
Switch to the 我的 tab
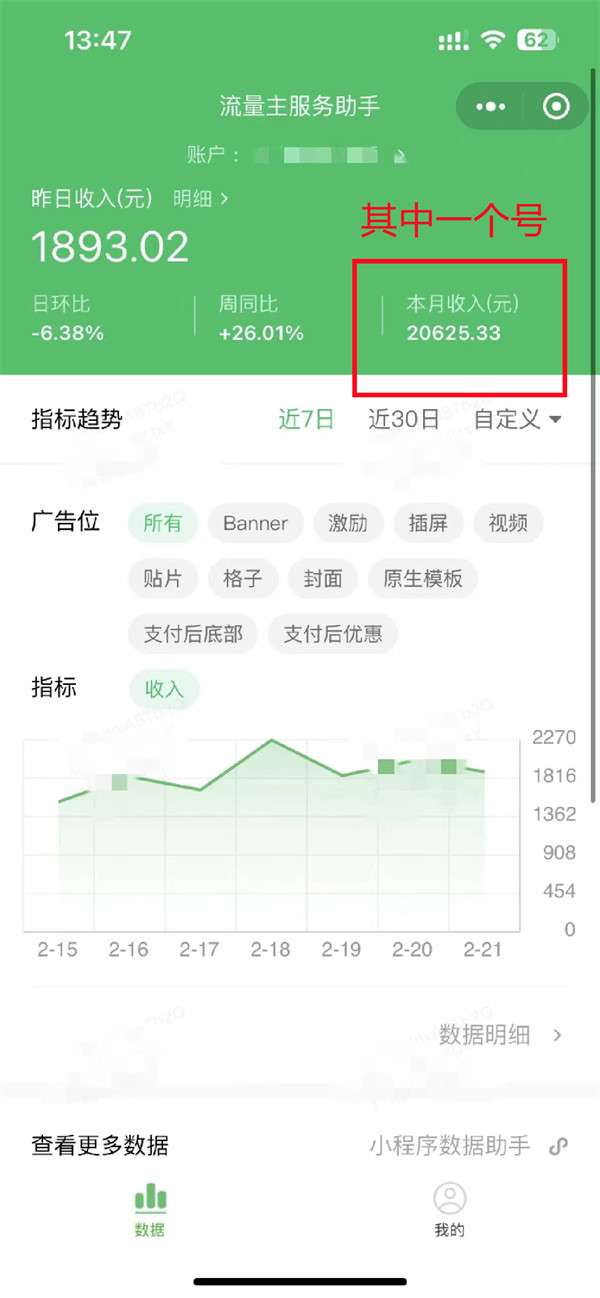pyautogui.click(x=450, y=1210)
